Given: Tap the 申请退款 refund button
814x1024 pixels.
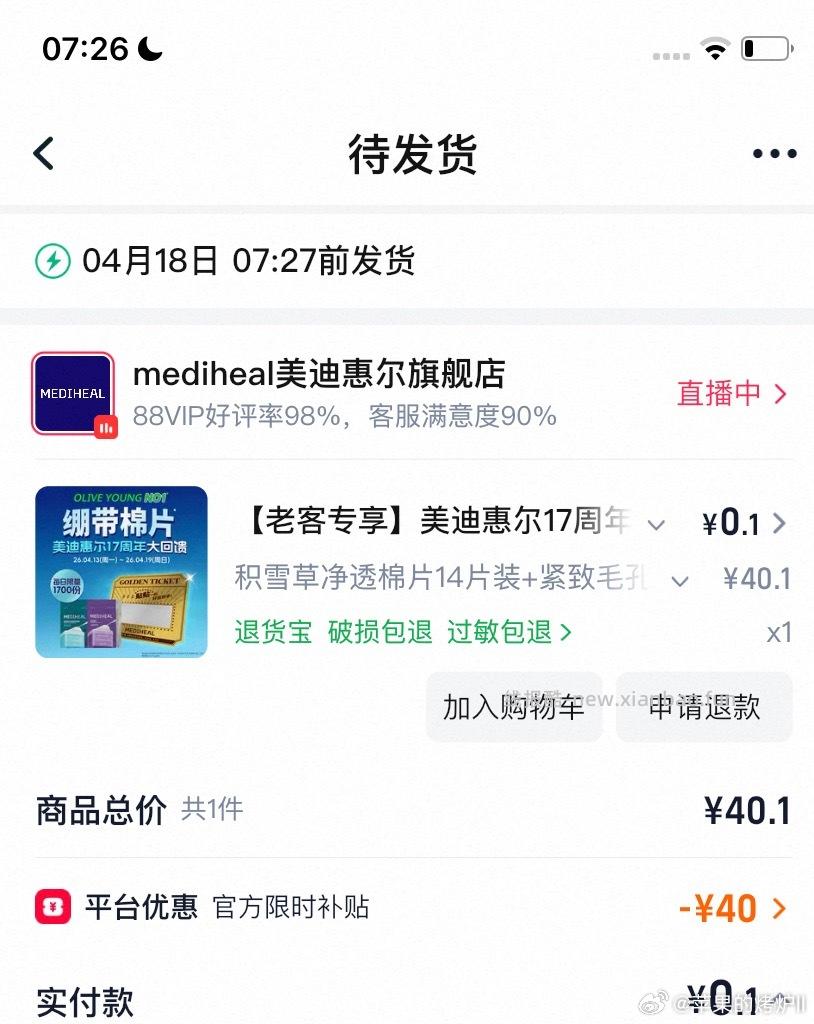Looking at the screenshot, I should click(x=704, y=707).
